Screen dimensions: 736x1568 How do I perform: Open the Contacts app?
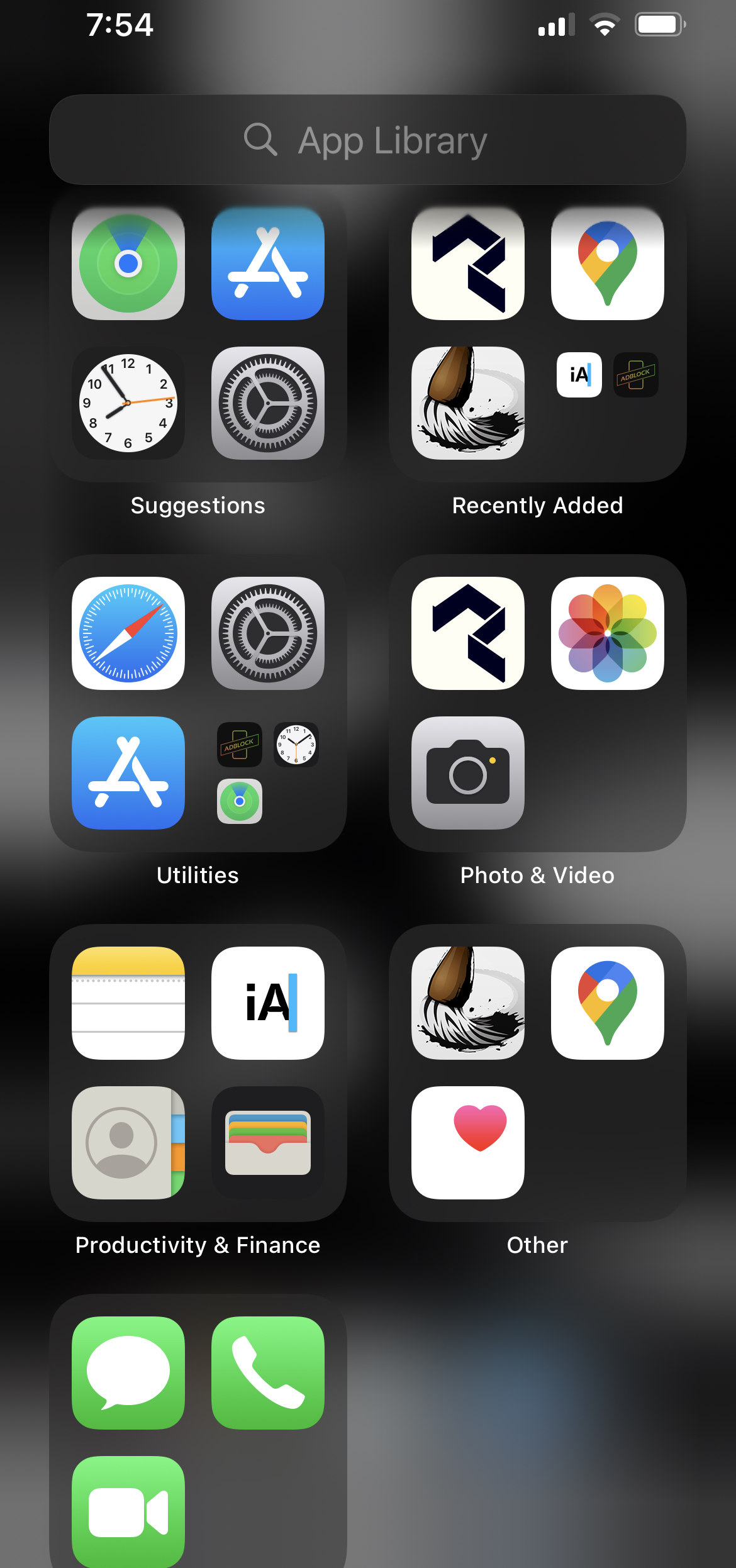pos(128,1143)
